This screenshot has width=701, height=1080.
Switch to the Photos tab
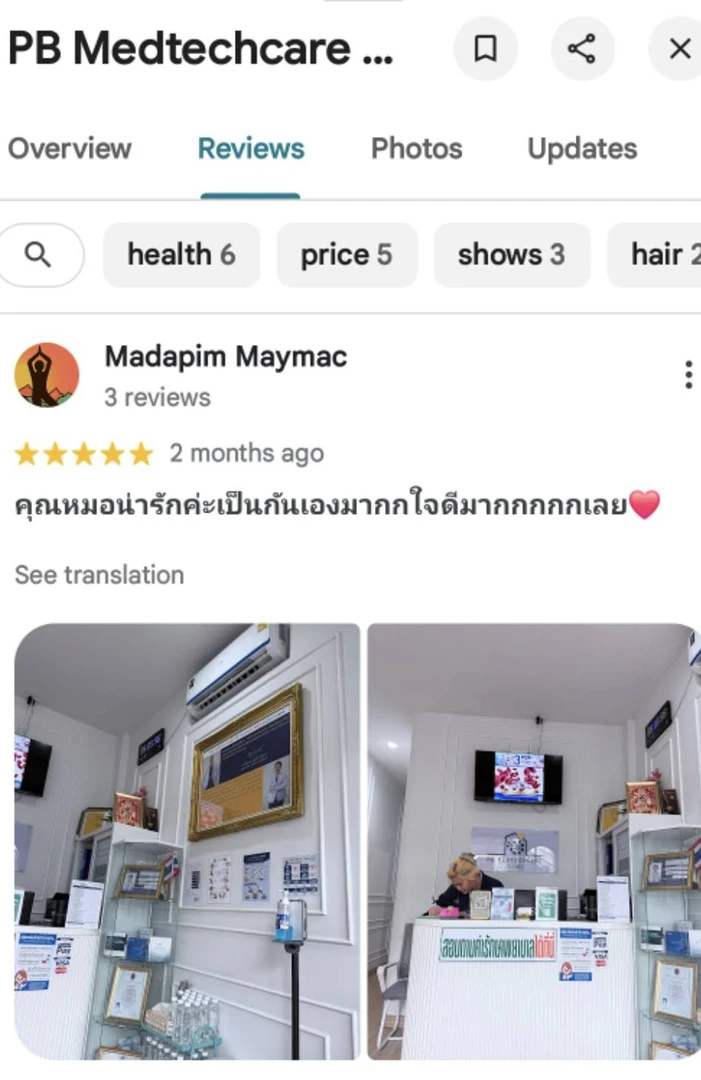(416, 149)
